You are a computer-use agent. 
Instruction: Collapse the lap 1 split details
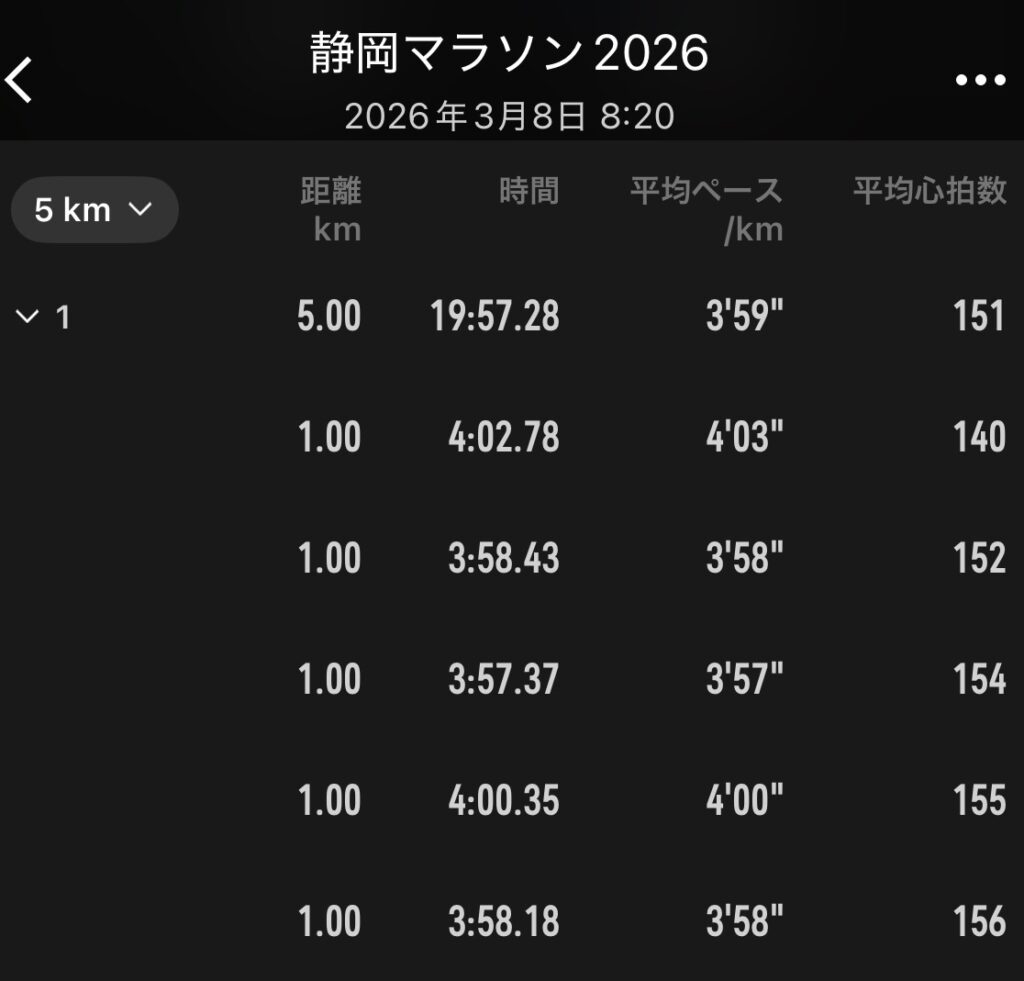tap(28, 317)
